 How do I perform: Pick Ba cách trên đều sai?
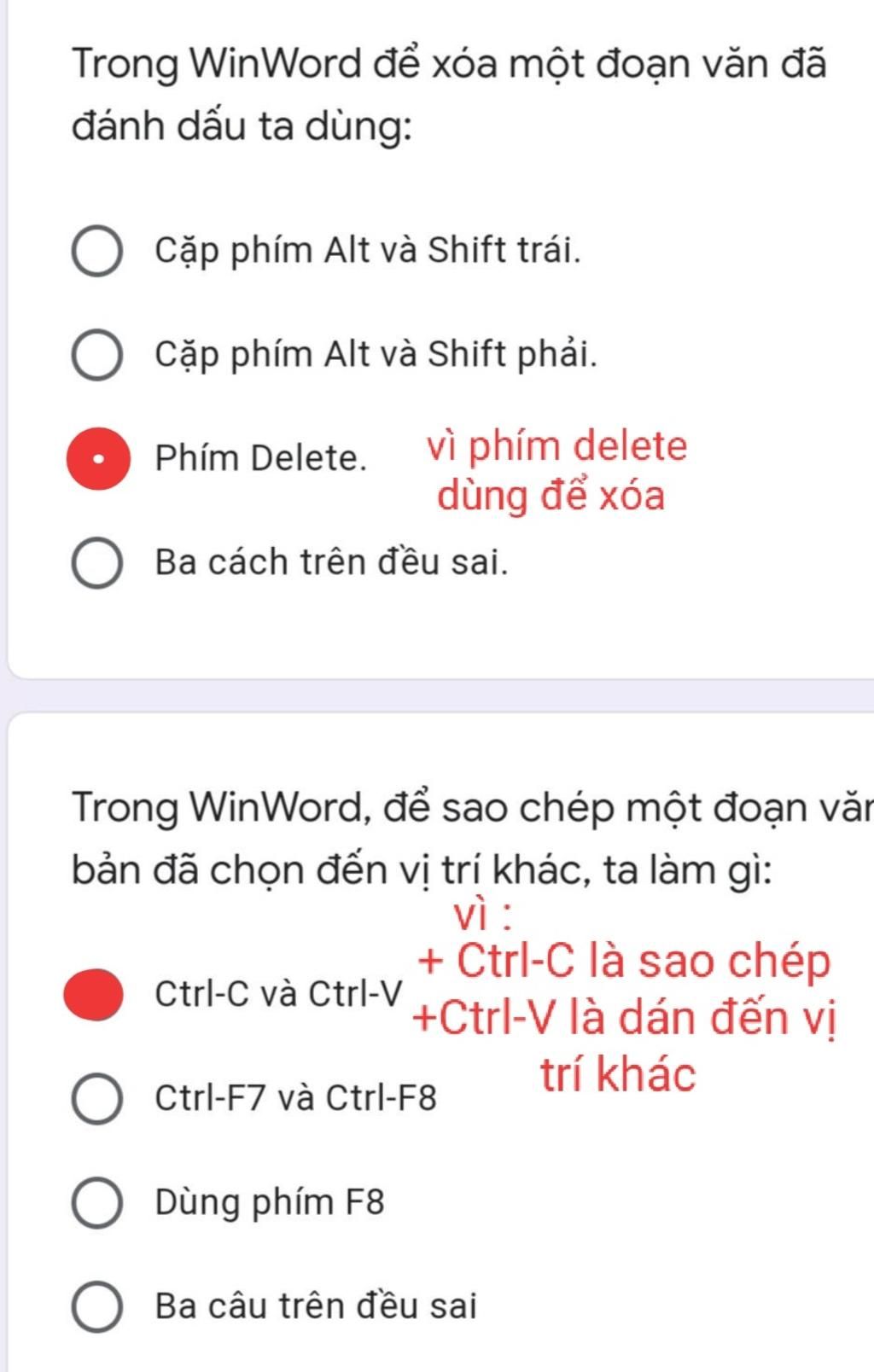96,563
